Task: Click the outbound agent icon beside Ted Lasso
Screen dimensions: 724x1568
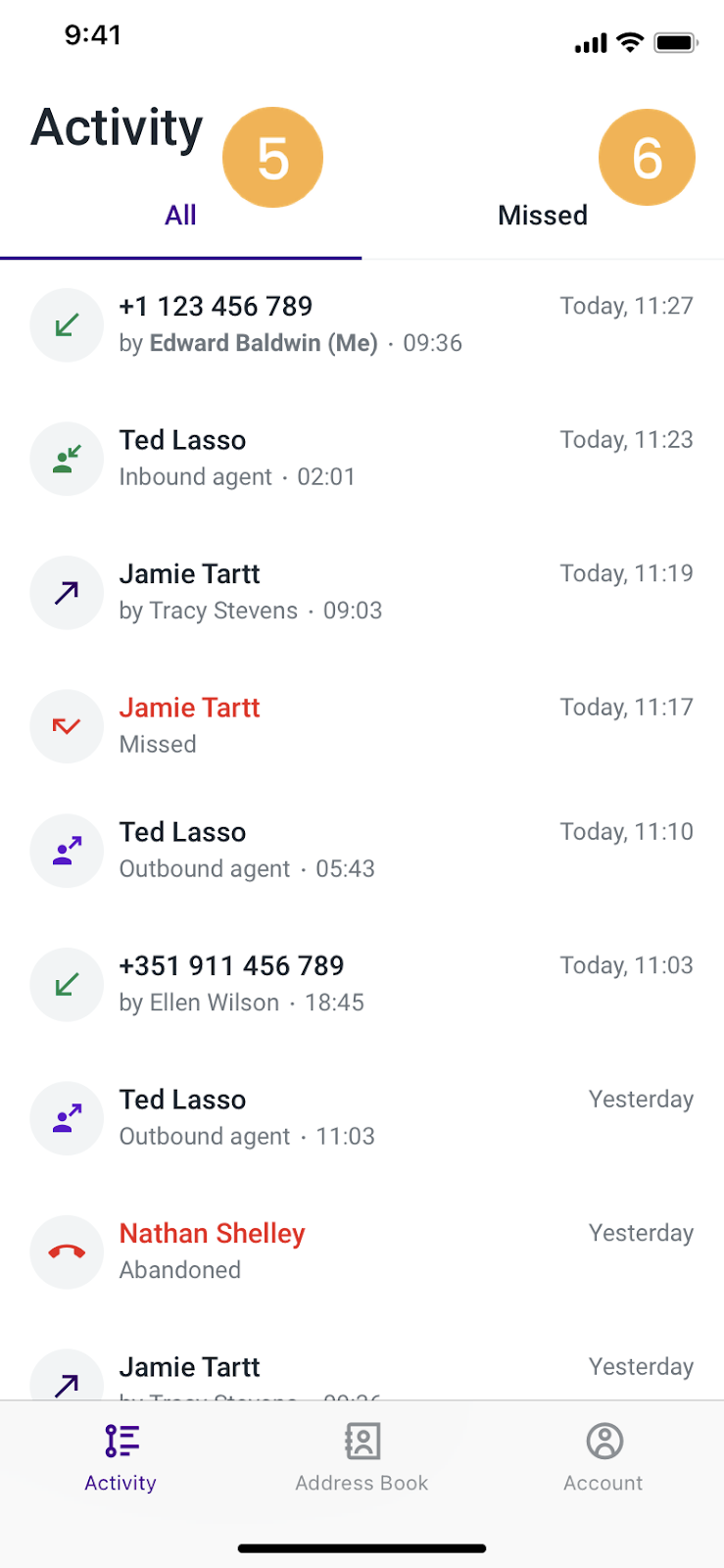Action: (x=67, y=851)
